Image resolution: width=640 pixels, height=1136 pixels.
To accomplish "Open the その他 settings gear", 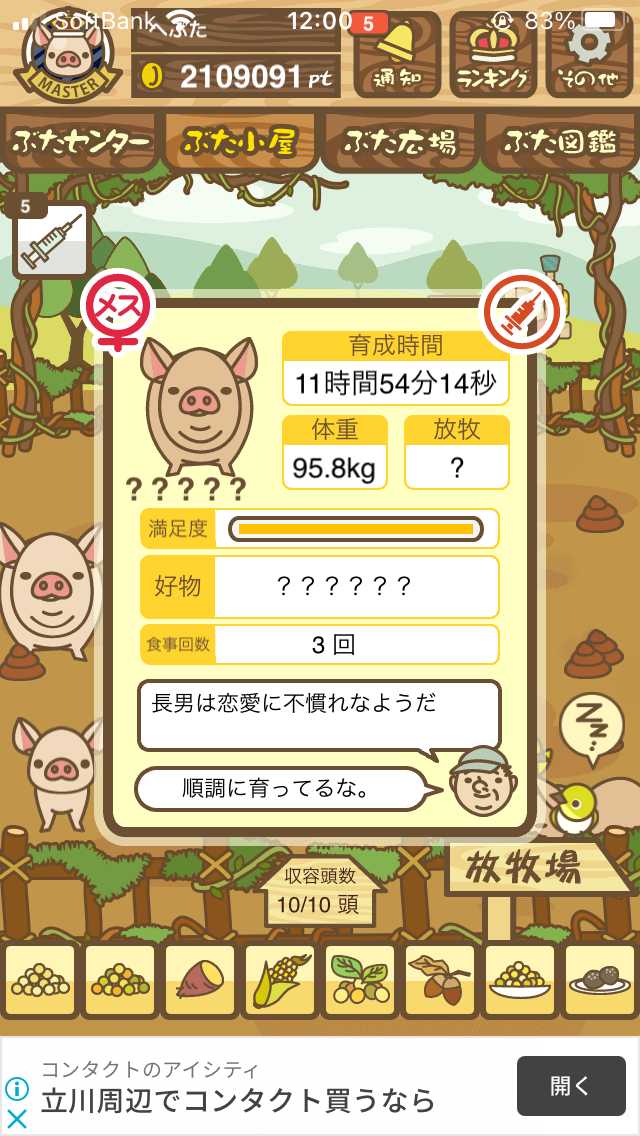I will point(589,54).
